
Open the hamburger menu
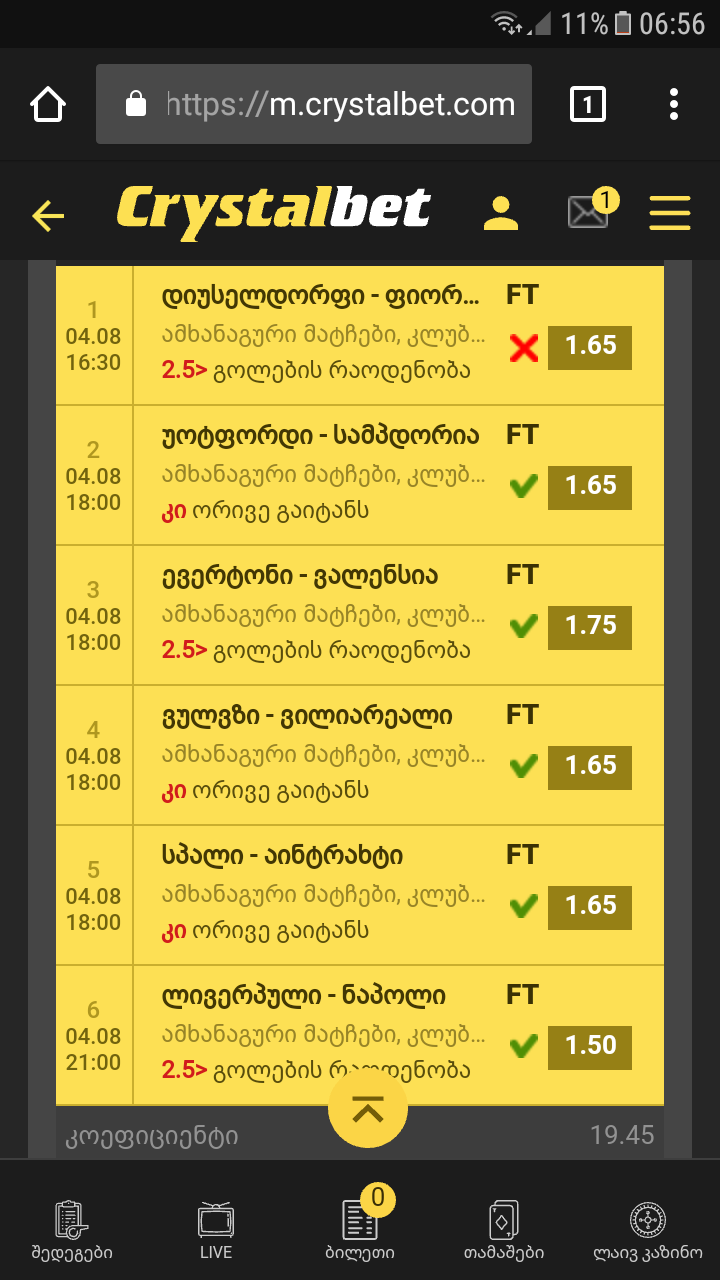click(670, 212)
